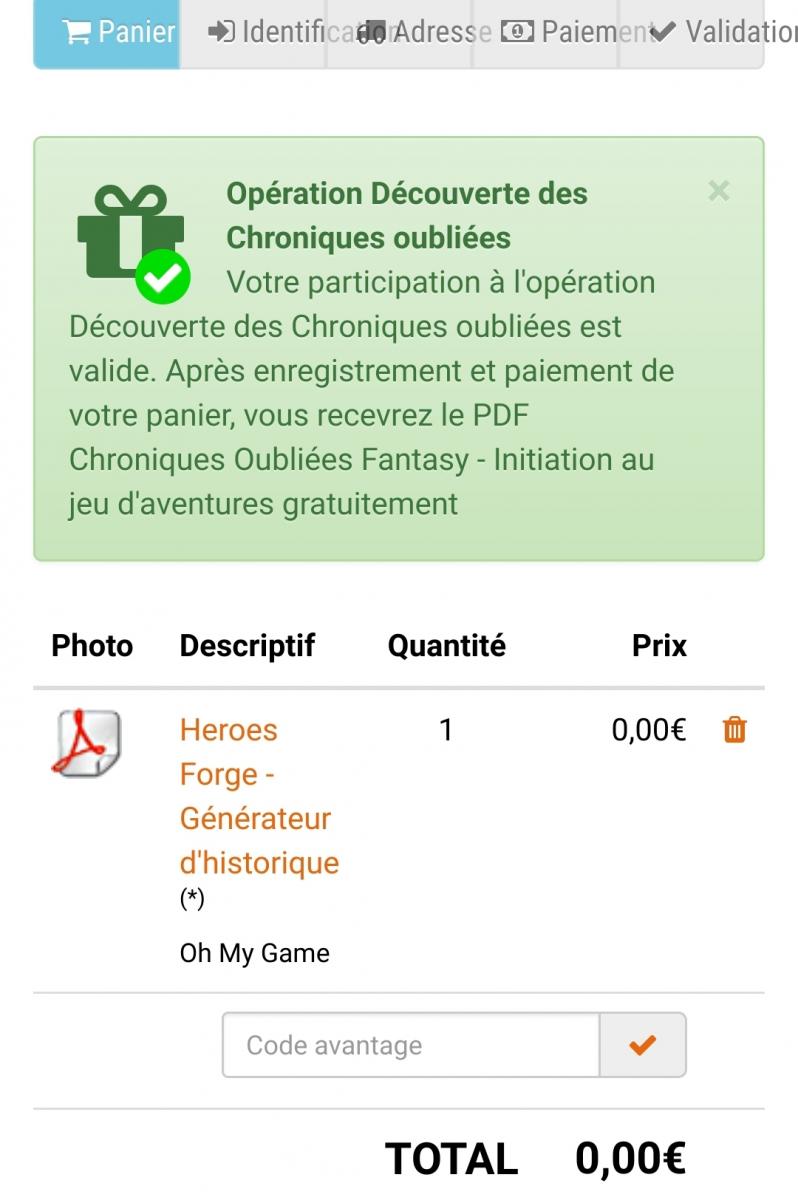Go to the Identification step
The image size is (798, 1200).
252,32
